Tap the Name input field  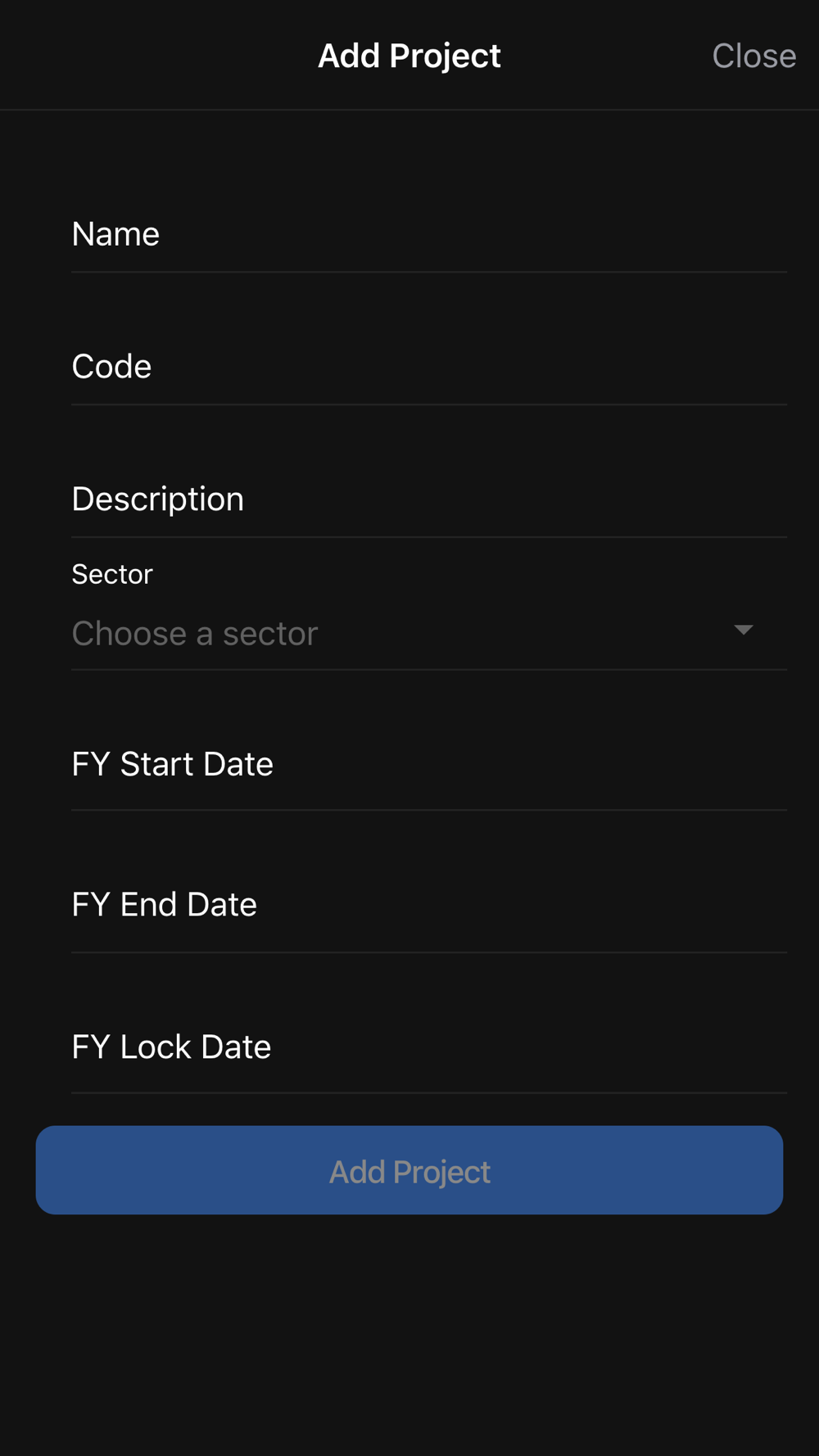point(428,235)
